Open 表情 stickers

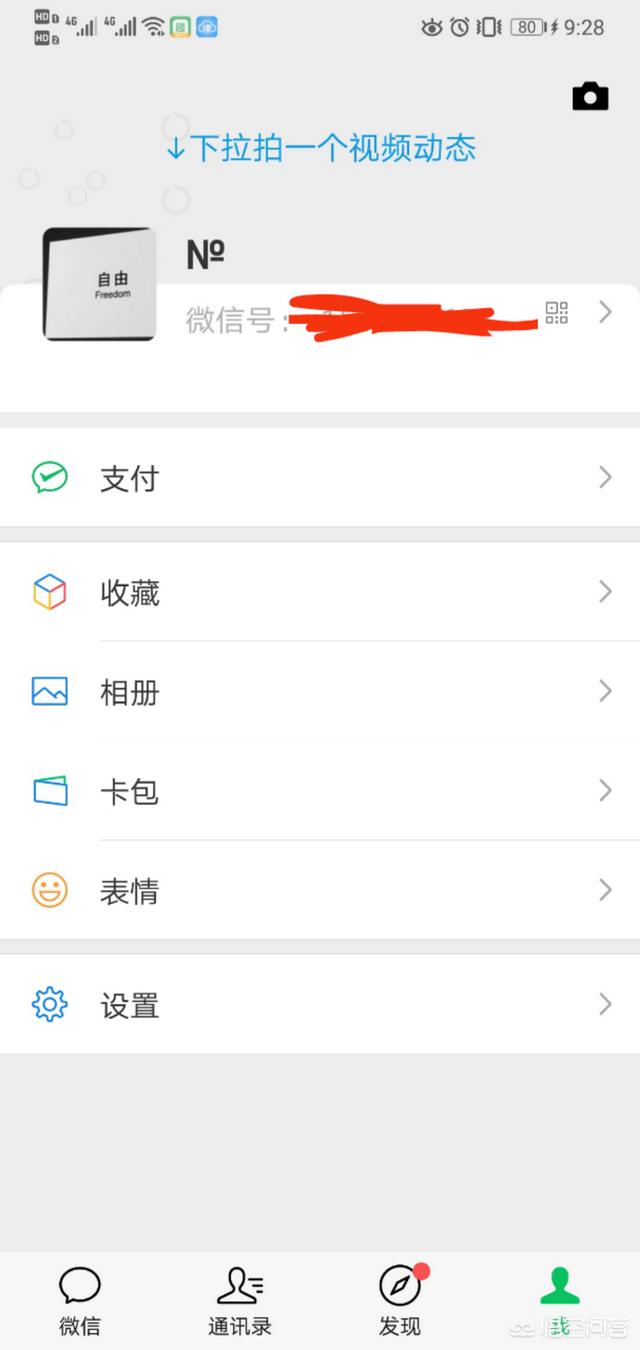[x=320, y=891]
